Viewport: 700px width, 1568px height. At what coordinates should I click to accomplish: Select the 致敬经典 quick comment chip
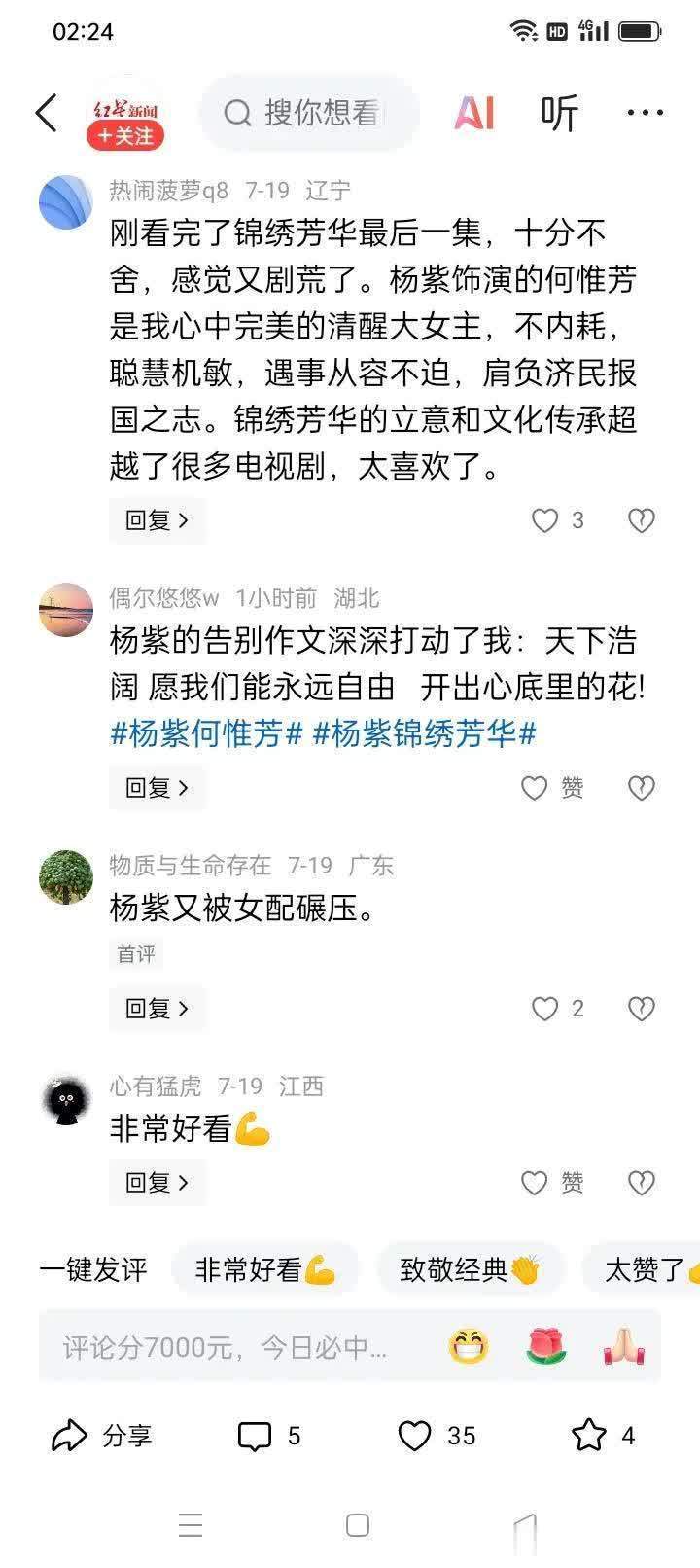pyautogui.click(x=470, y=1269)
